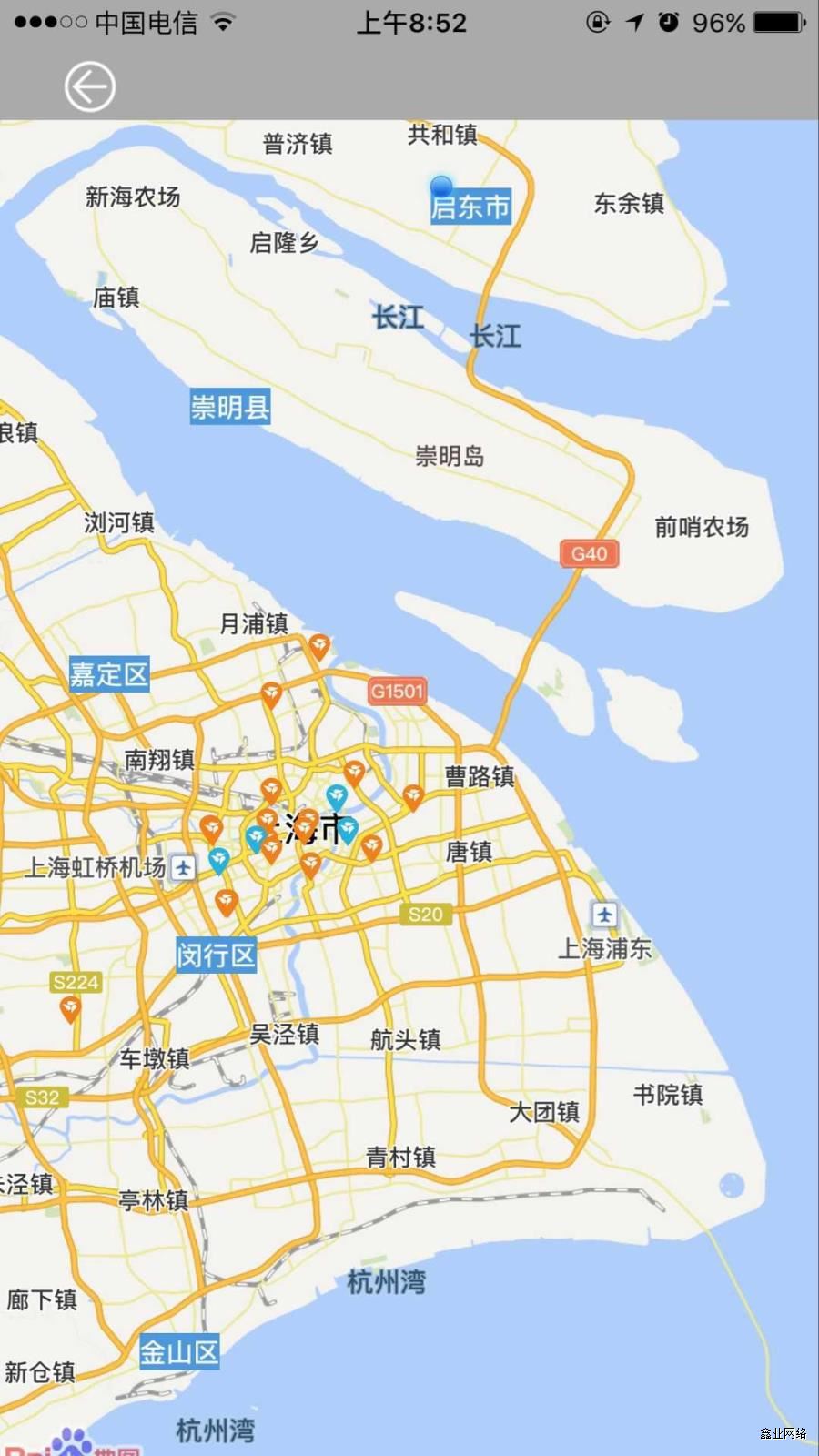Tap the airplane icon at 上海虹桥机场
This screenshot has height=1456, width=819.
click(181, 866)
